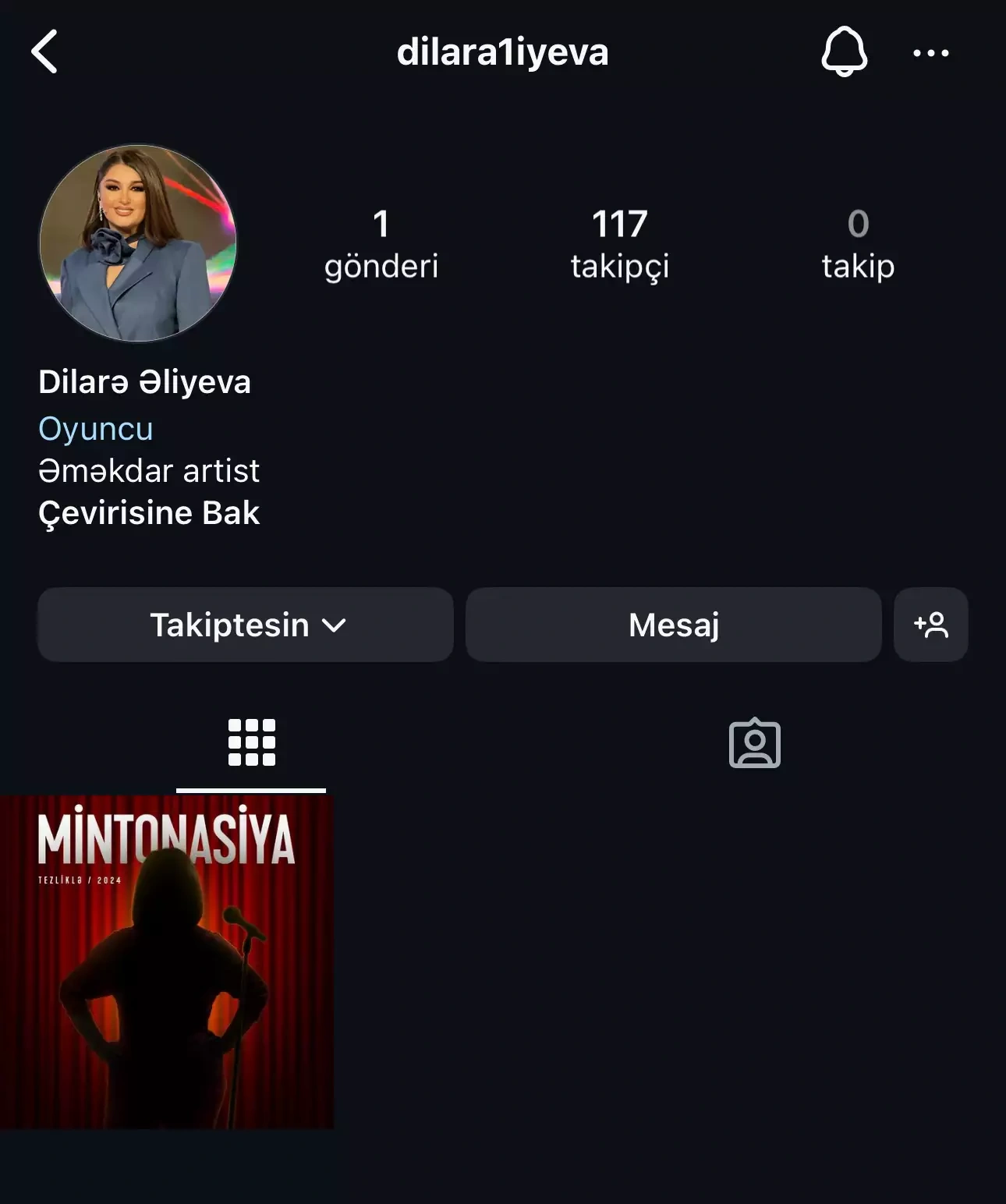Open the three-dot overflow menu
The image size is (1006, 1204).
930,53
